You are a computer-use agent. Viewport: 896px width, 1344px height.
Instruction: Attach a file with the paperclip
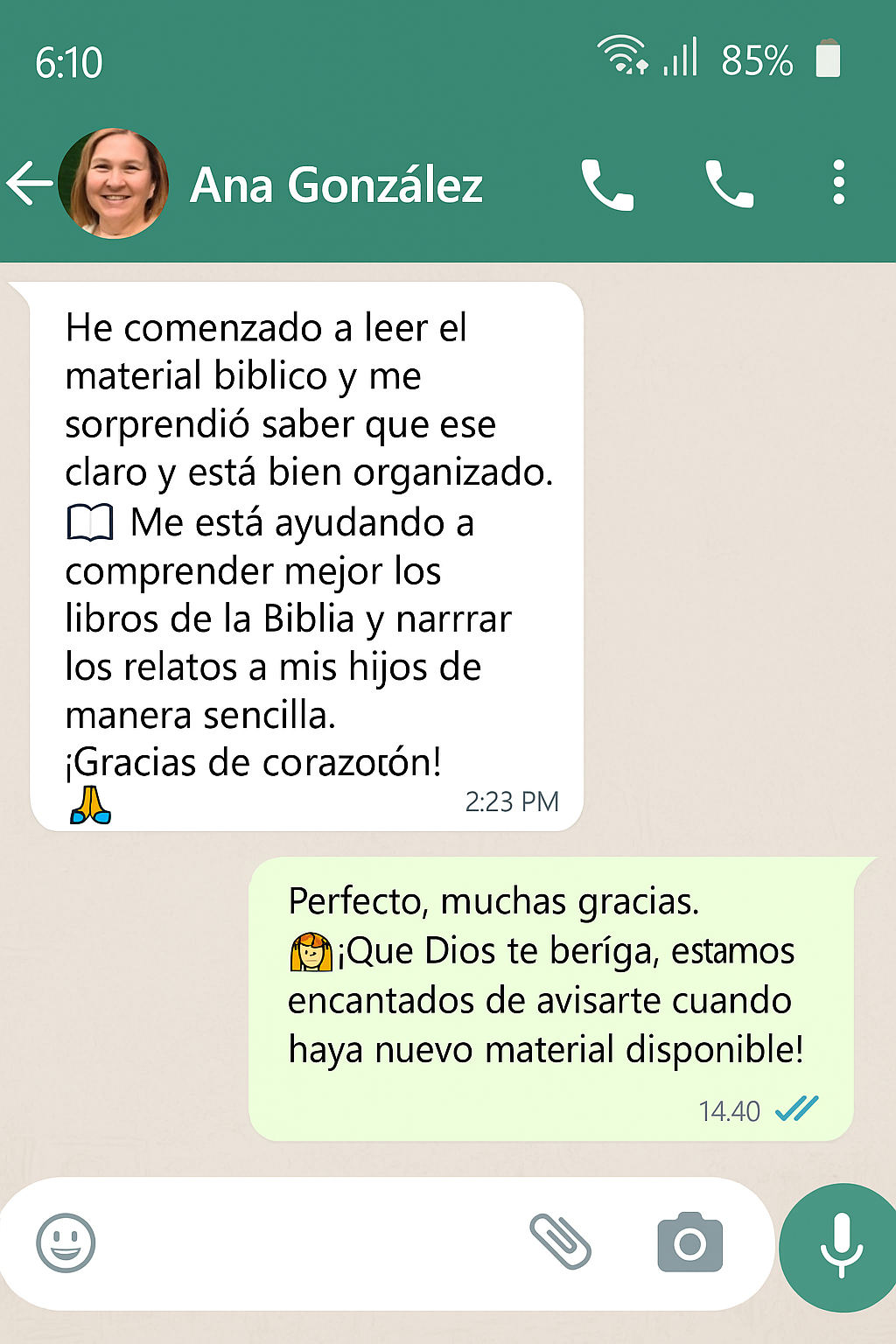(x=560, y=1242)
